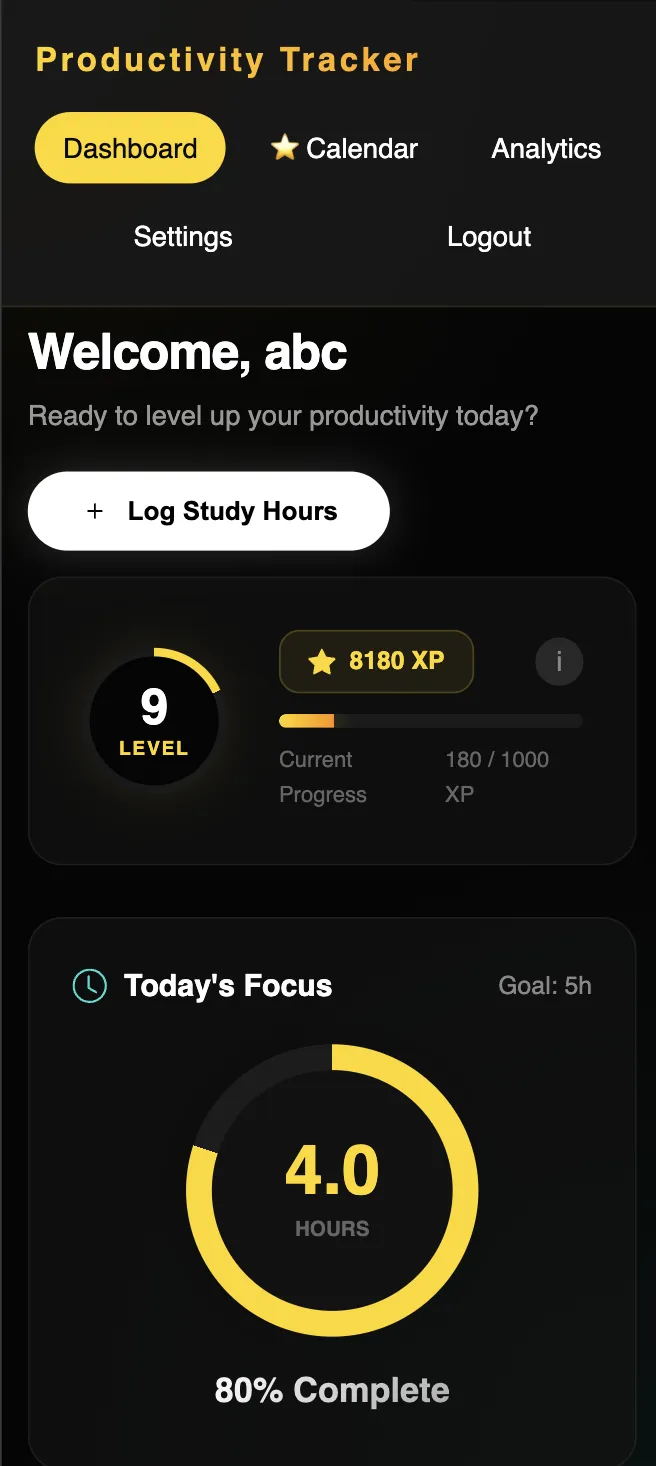Navigate to Settings
Screen dimensions: 656x1466
183,237
